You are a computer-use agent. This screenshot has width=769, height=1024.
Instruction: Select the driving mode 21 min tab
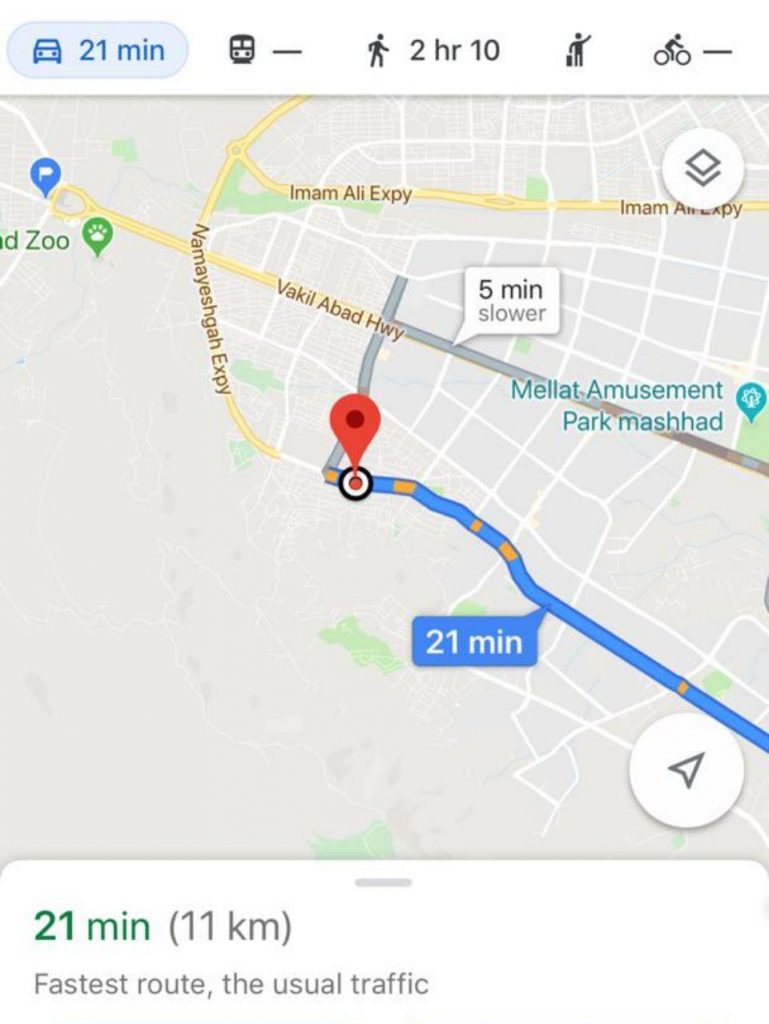tap(97, 50)
